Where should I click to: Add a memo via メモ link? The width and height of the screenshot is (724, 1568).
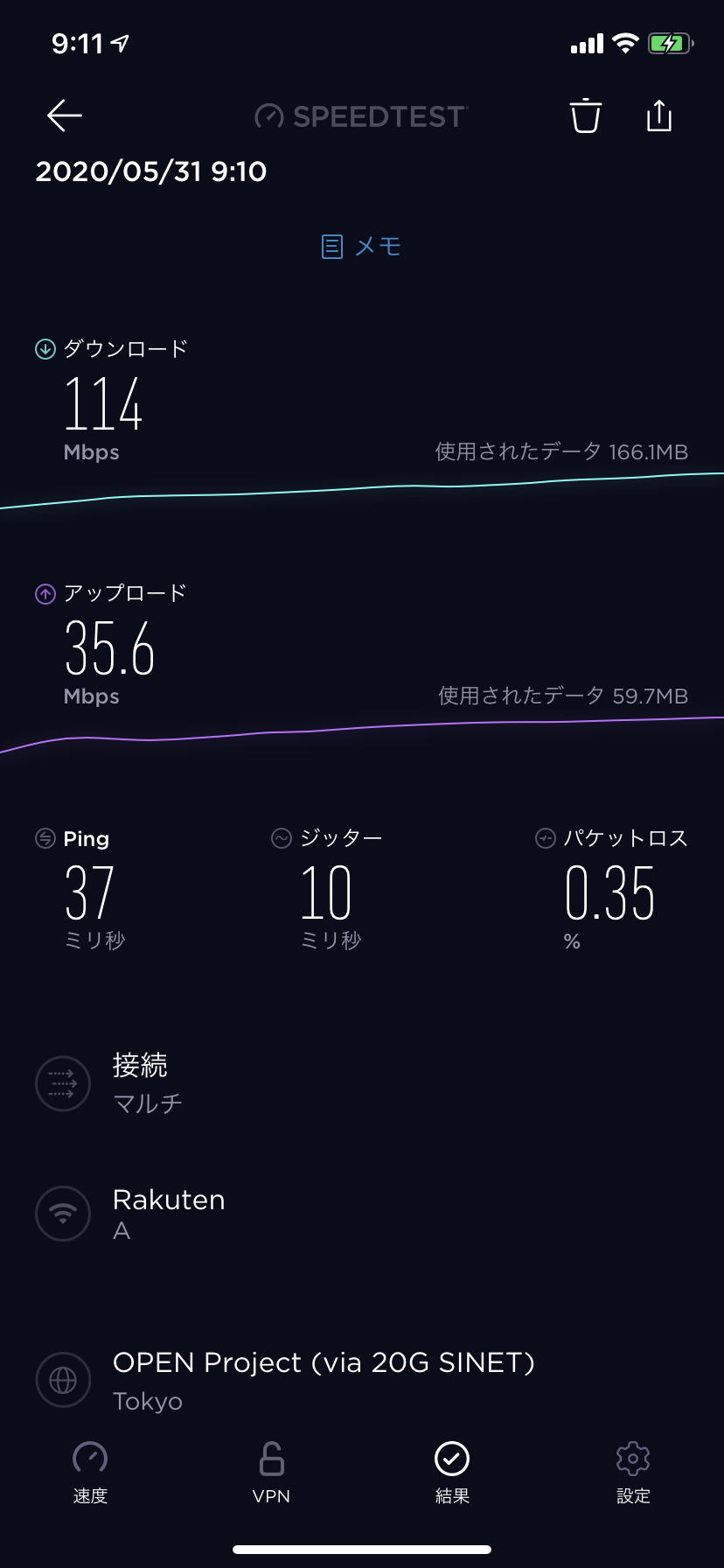[362, 247]
